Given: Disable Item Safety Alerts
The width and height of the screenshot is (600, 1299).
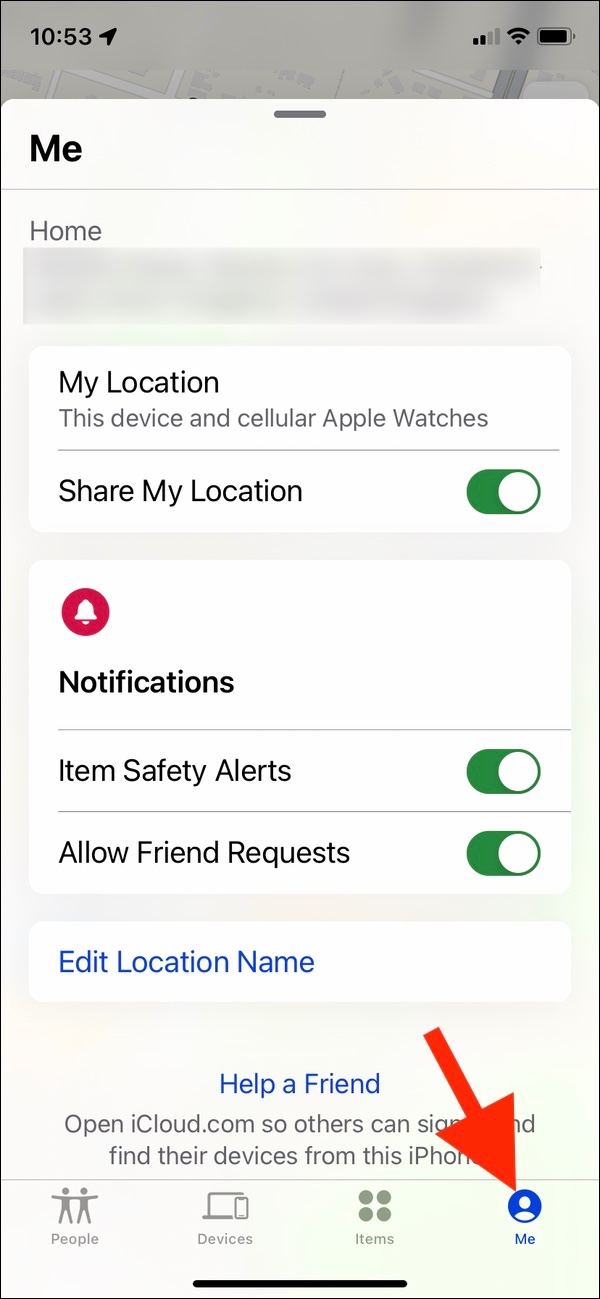Looking at the screenshot, I should [x=503, y=771].
